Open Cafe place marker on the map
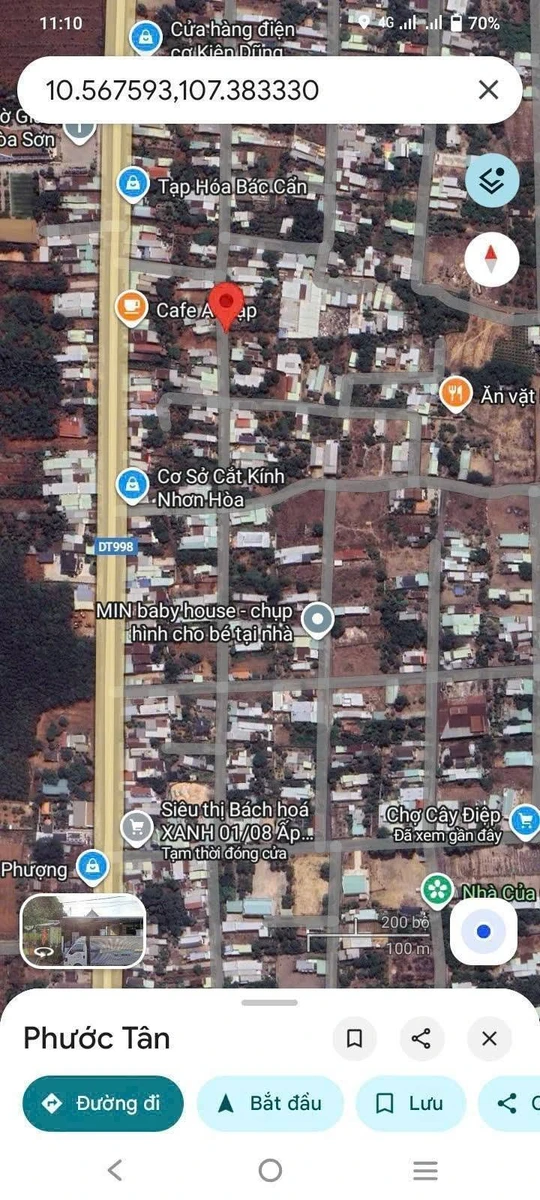Image resolution: width=540 pixels, height=1200 pixels. point(130,309)
